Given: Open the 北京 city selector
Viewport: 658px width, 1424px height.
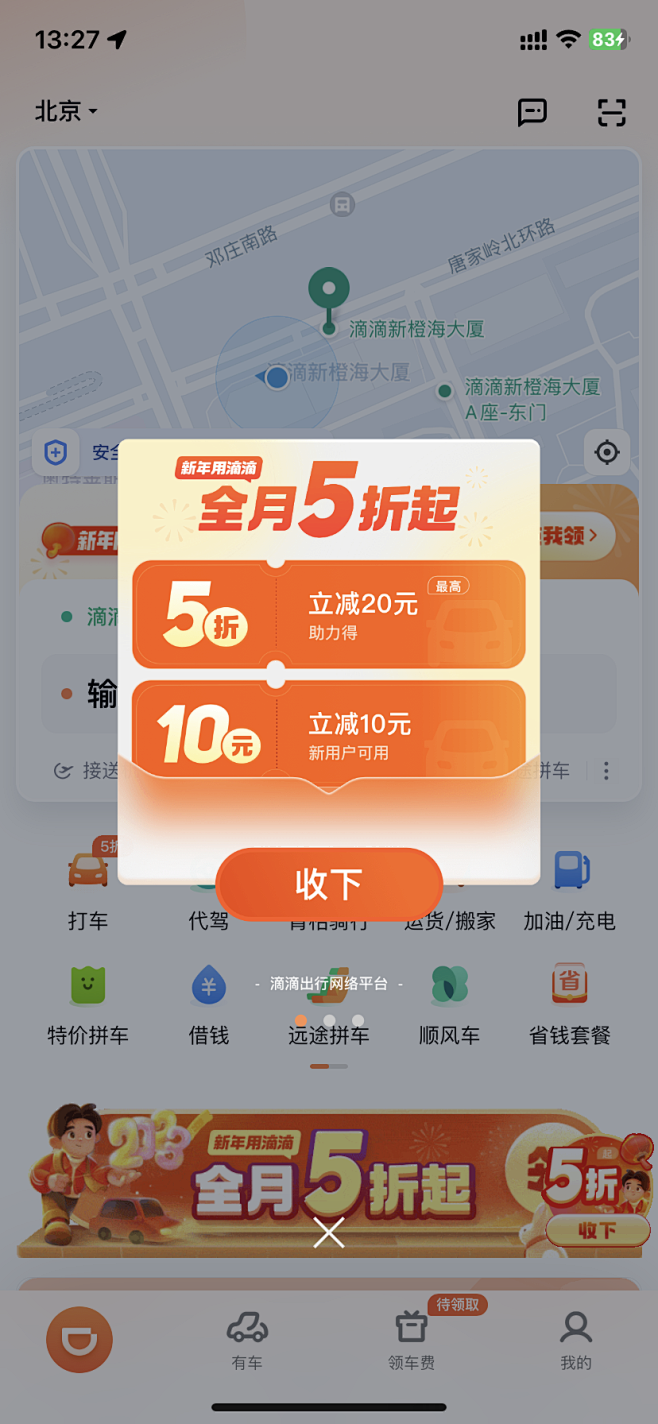Looking at the screenshot, I should coord(66,111).
